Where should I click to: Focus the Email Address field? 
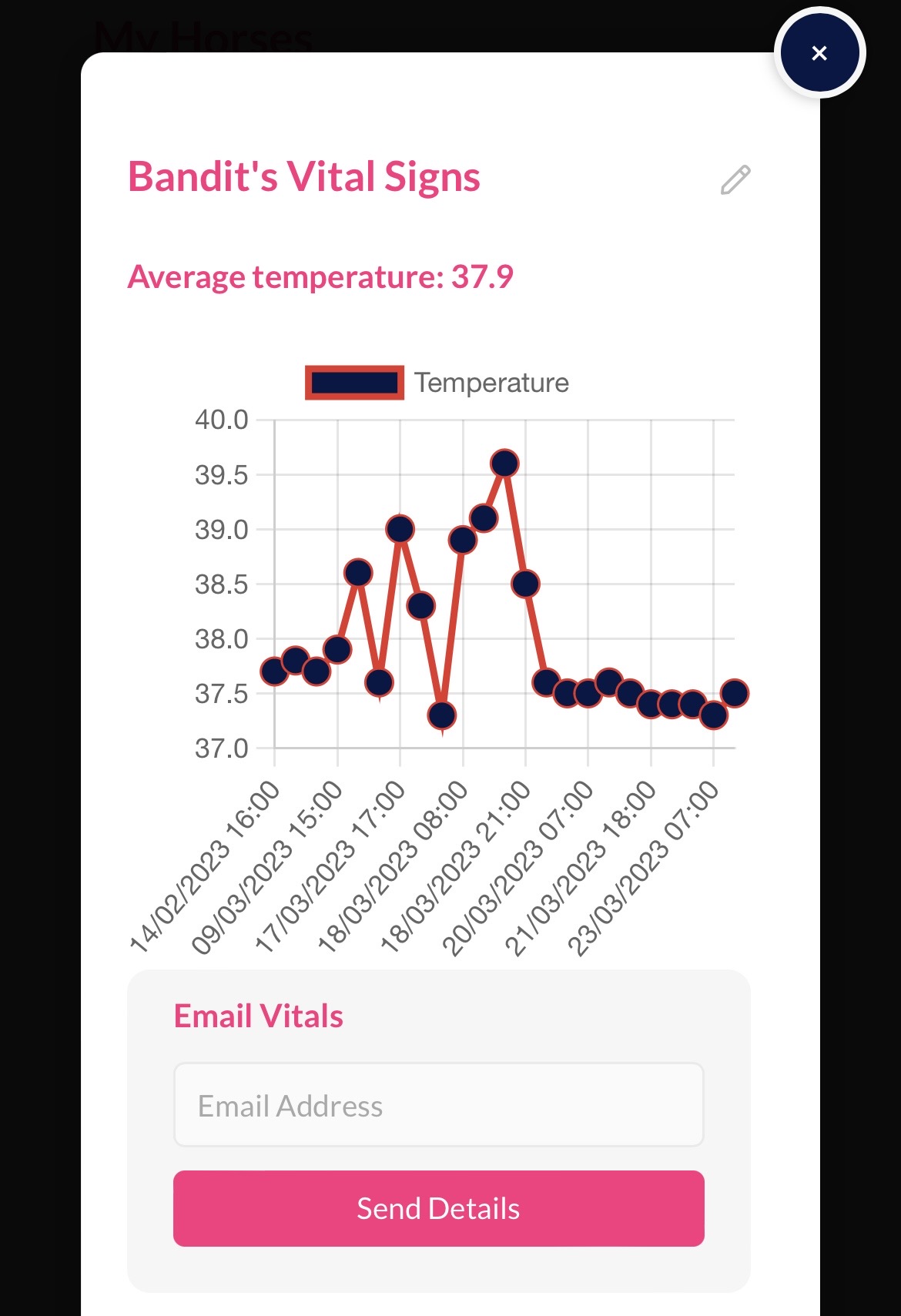[438, 1105]
